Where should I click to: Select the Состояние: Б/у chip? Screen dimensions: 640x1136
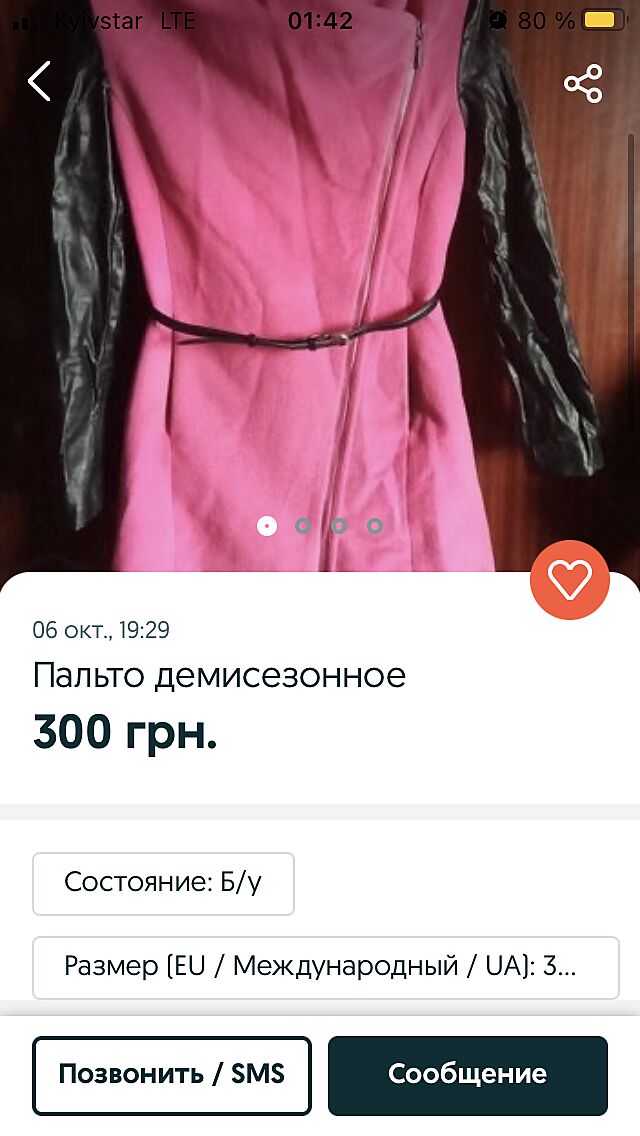coord(163,883)
